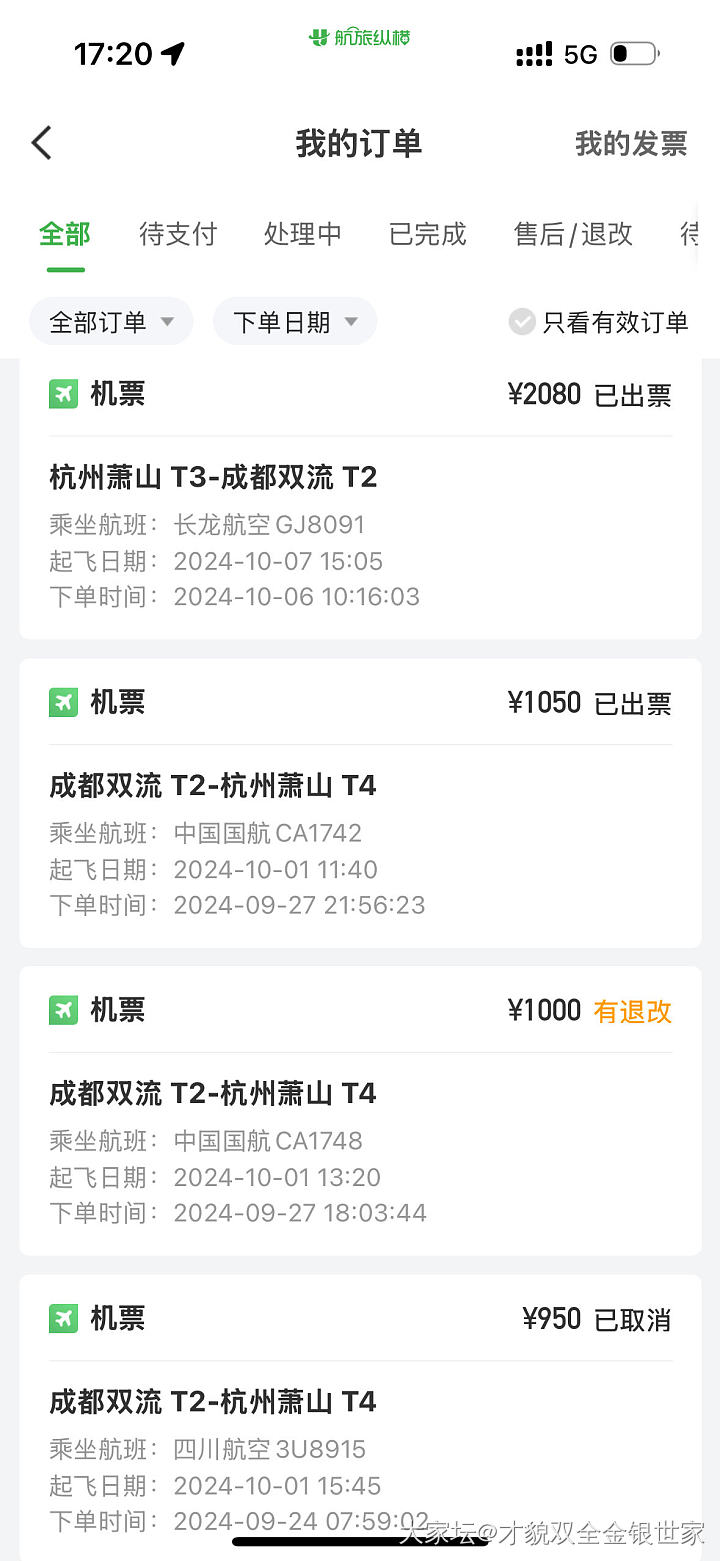
Task: Switch to the 待支付 tab
Action: (178, 234)
